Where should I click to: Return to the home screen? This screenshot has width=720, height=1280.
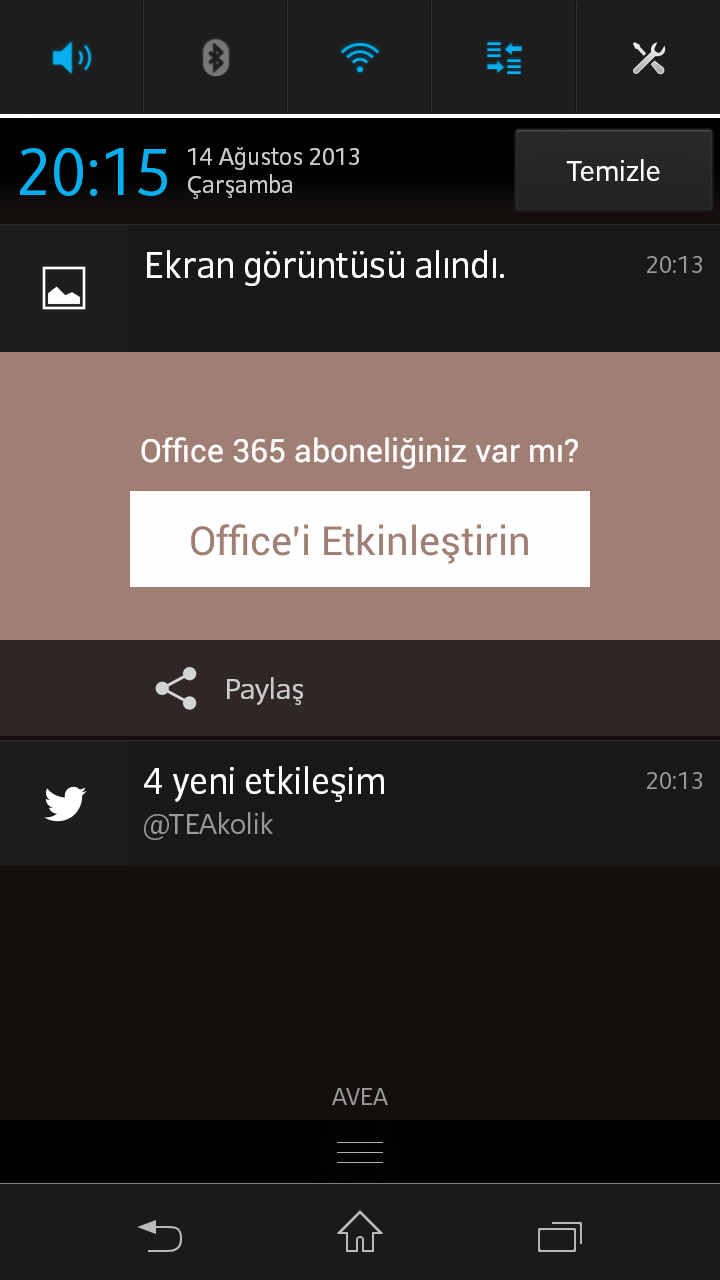tap(360, 1233)
